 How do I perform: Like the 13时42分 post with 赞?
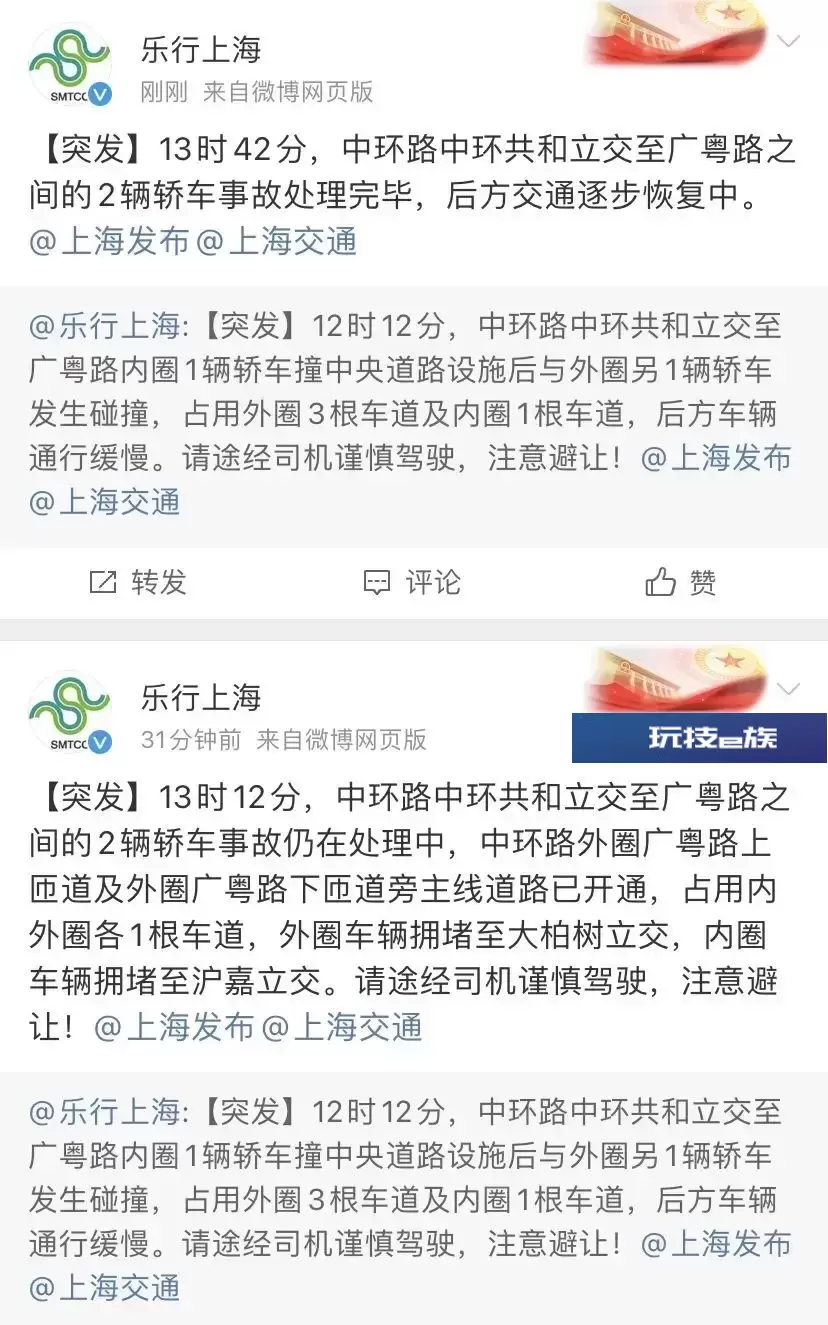681,582
